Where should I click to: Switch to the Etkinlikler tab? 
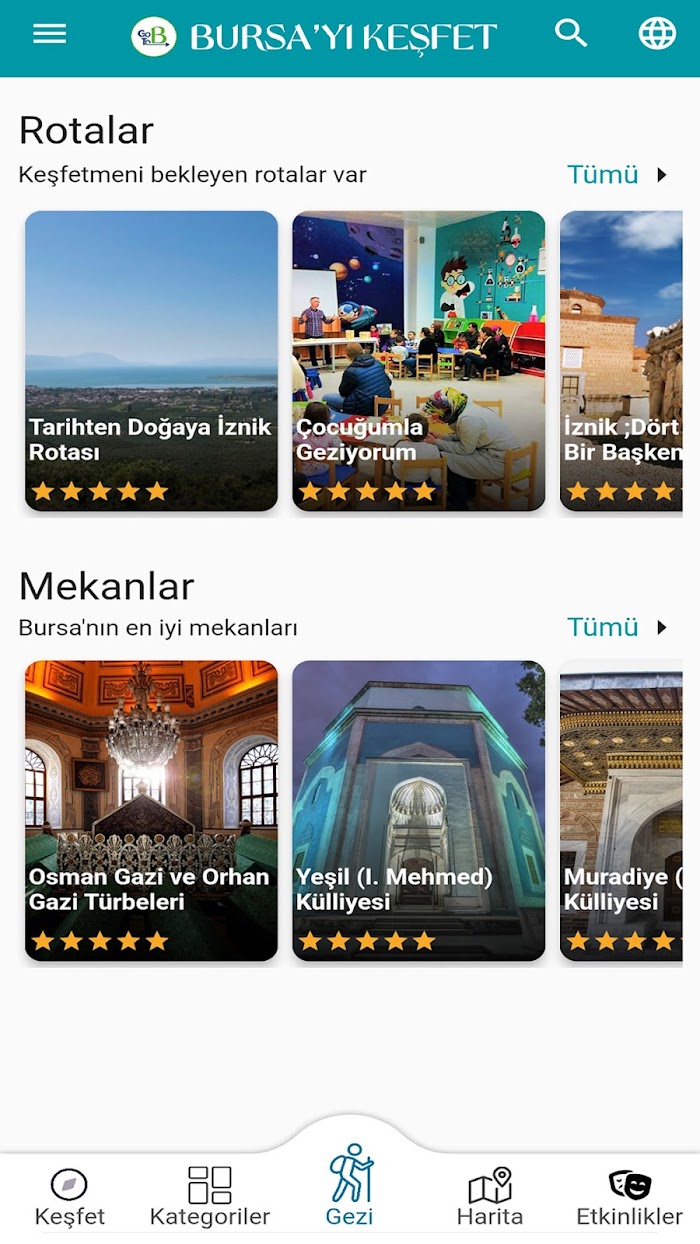click(x=630, y=1198)
